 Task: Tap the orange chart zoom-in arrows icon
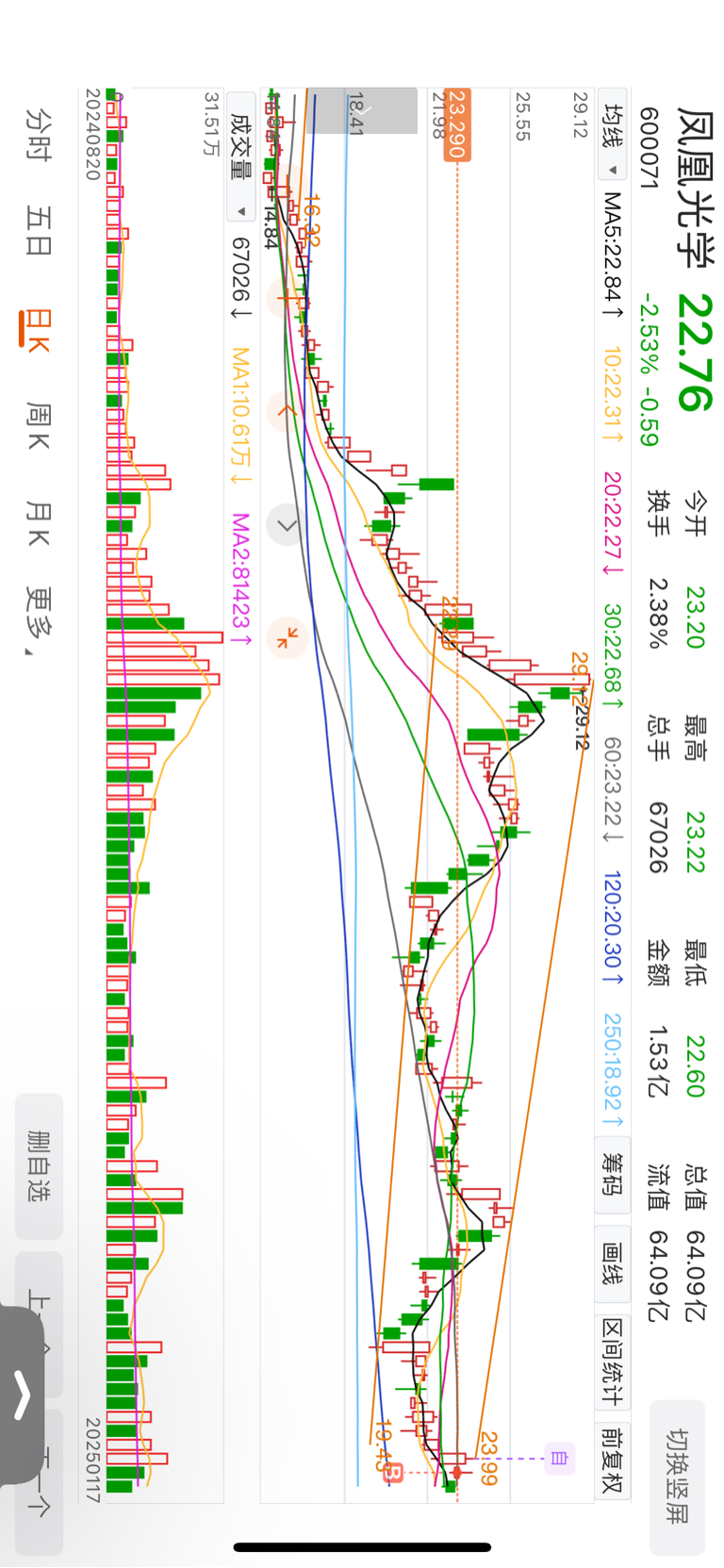click(x=286, y=637)
